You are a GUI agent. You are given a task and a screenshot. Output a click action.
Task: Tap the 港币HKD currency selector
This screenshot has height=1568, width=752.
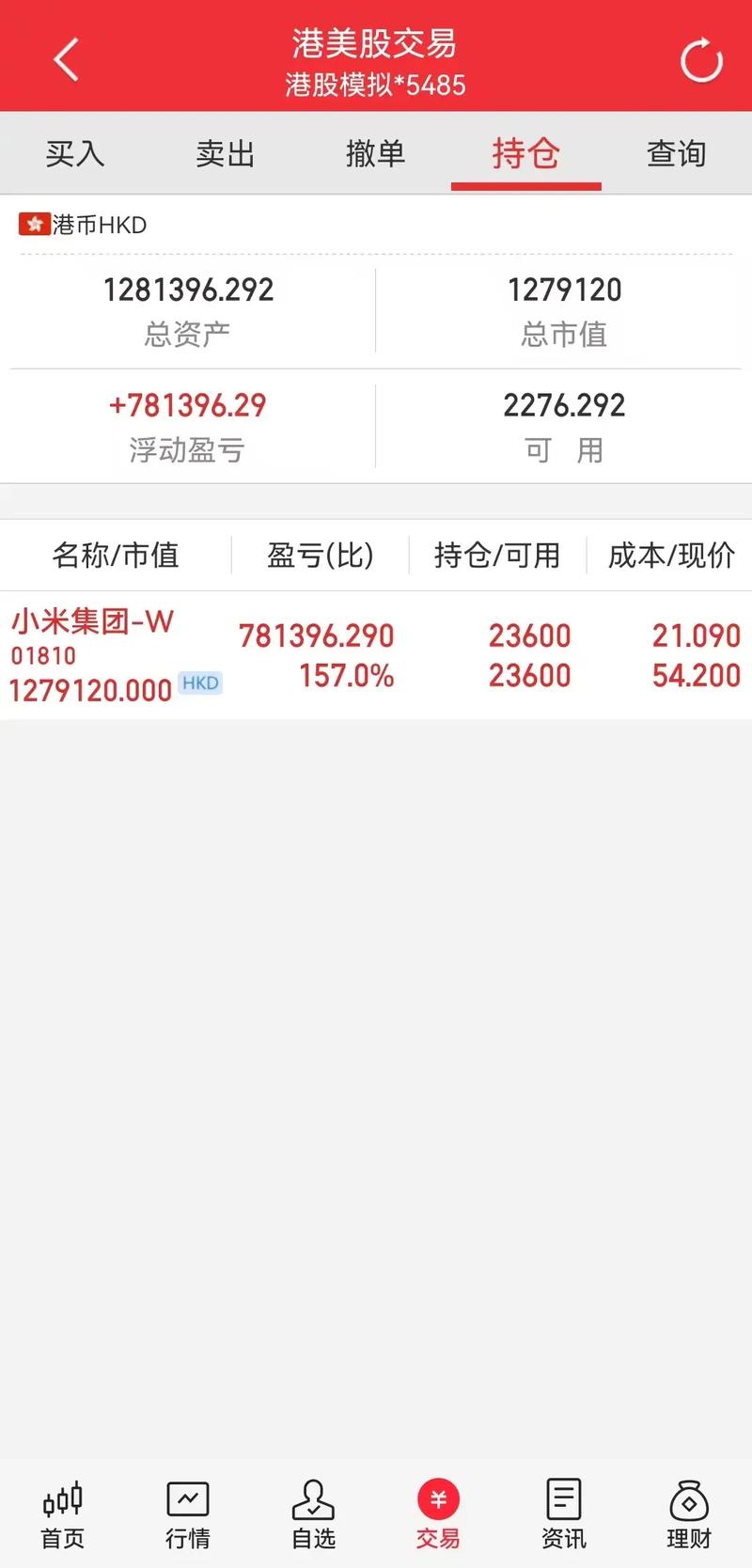pos(85,224)
